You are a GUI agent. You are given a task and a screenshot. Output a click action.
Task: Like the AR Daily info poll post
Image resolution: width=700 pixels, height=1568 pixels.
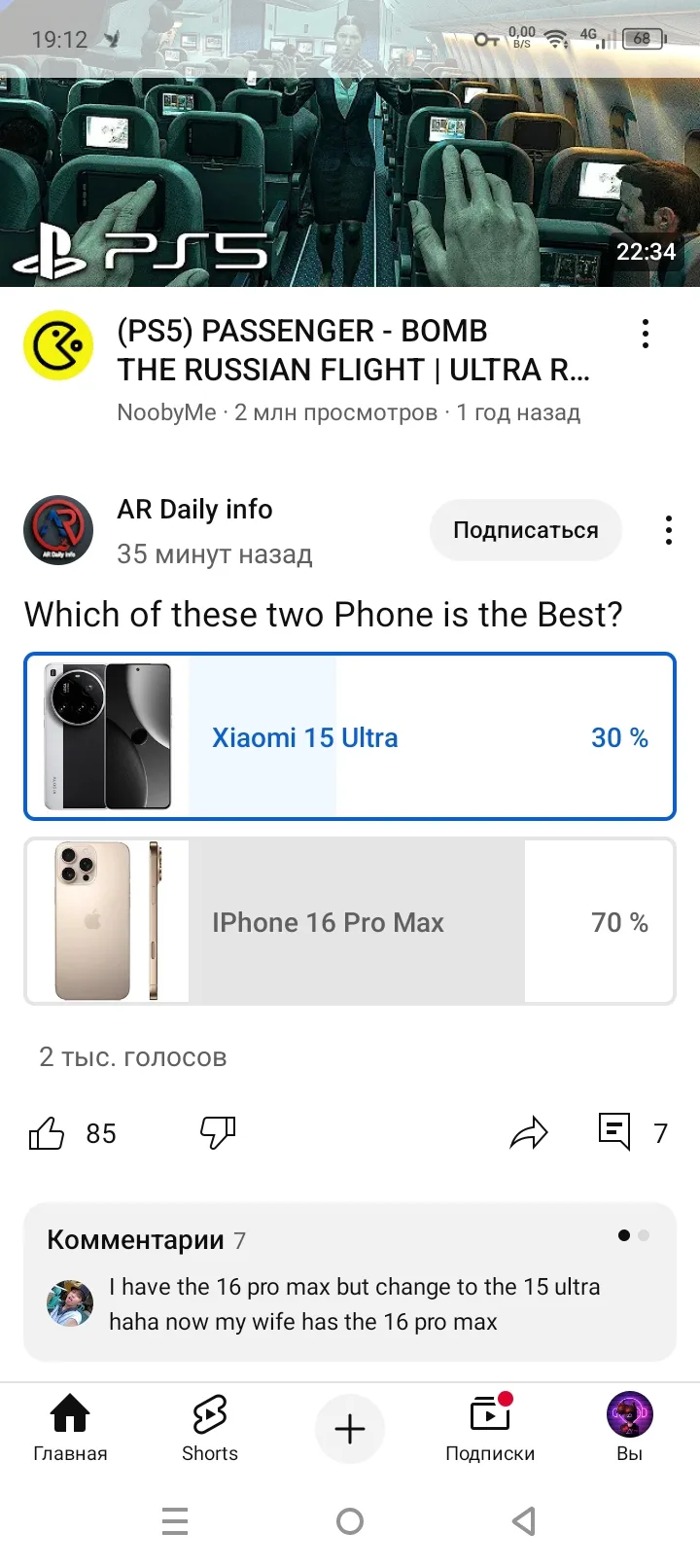[x=47, y=1133]
